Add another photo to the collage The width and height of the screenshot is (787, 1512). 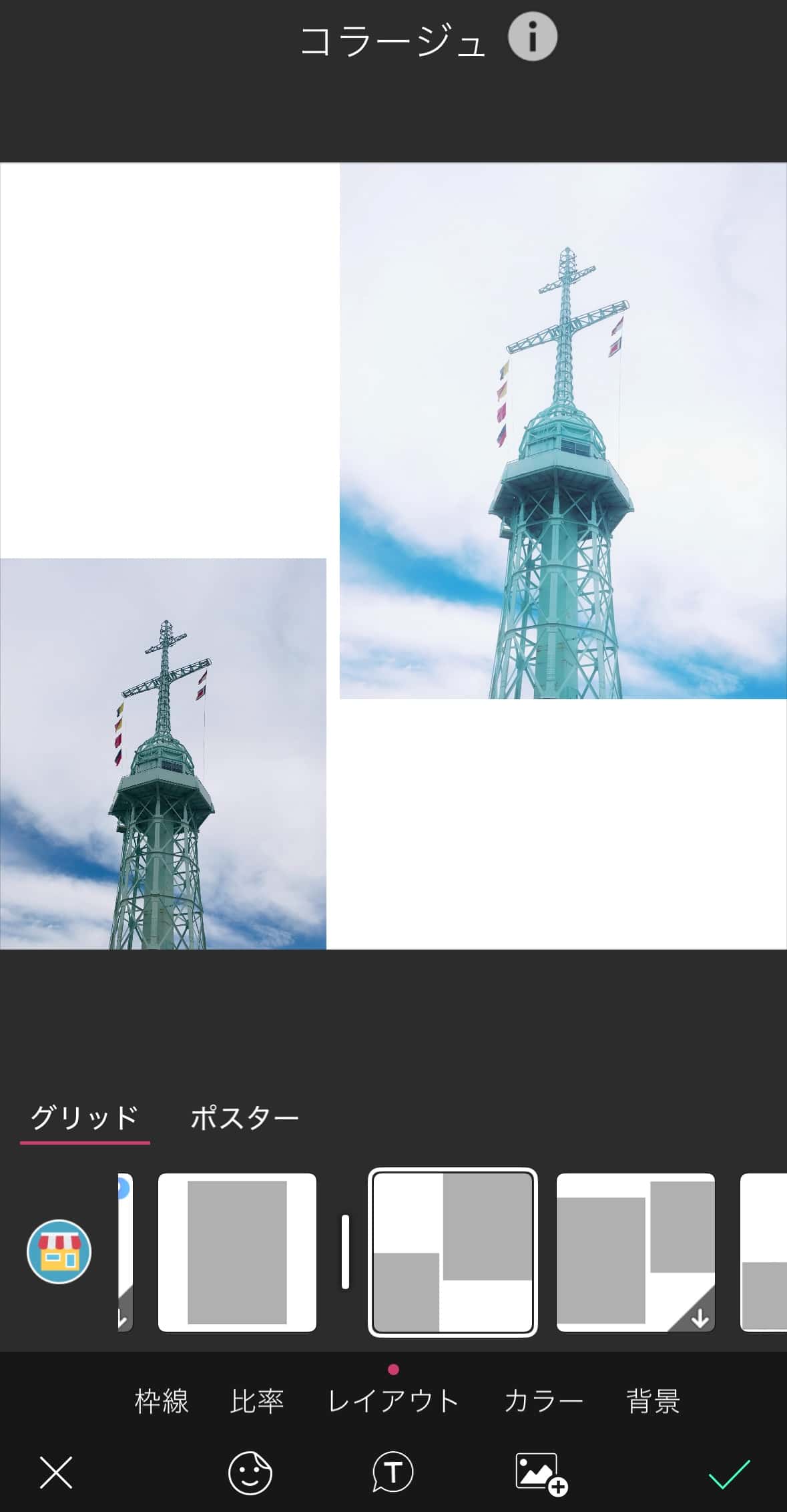click(x=541, y=1473)
